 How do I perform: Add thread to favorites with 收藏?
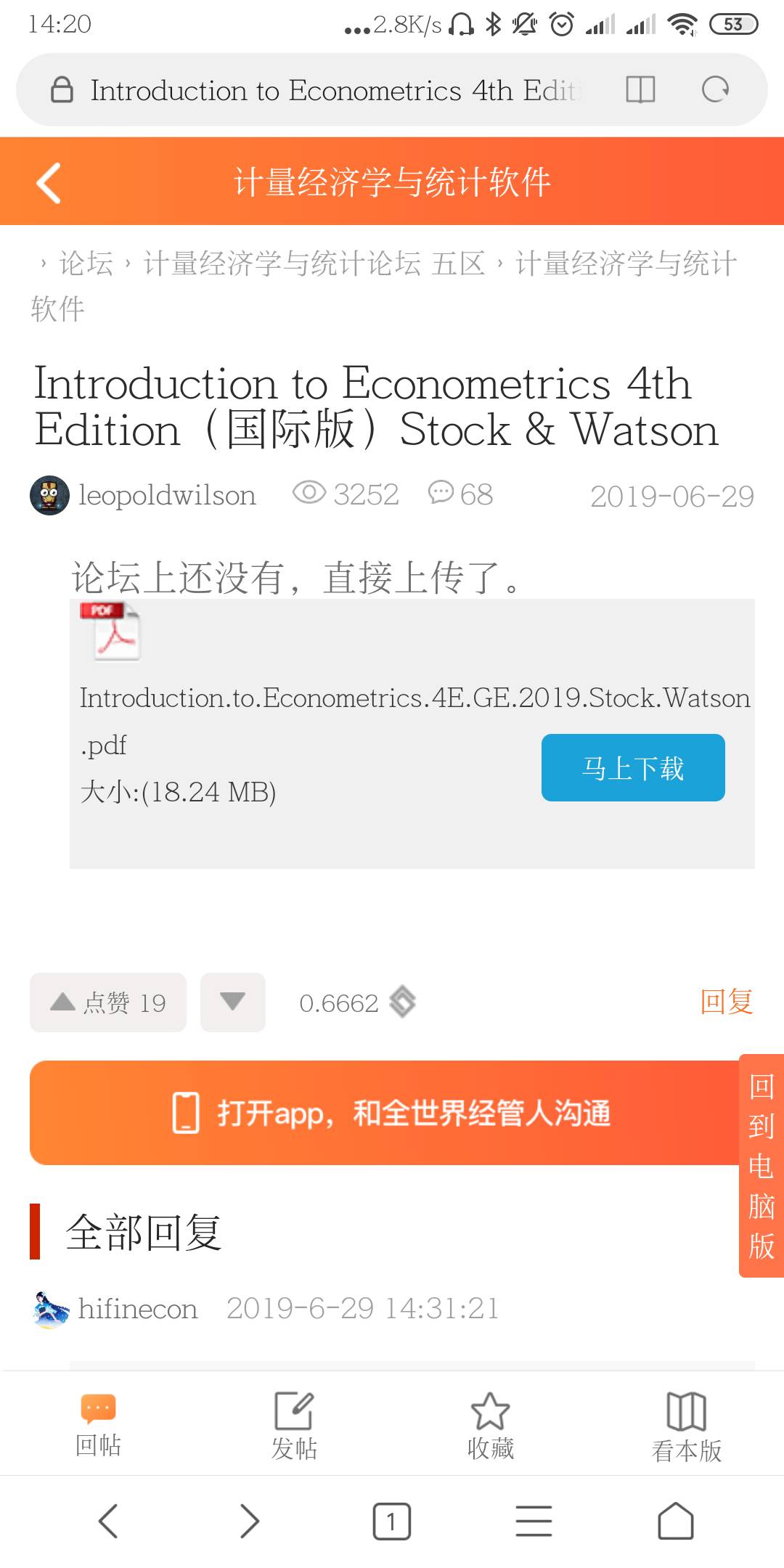[x=491, y=1426]
